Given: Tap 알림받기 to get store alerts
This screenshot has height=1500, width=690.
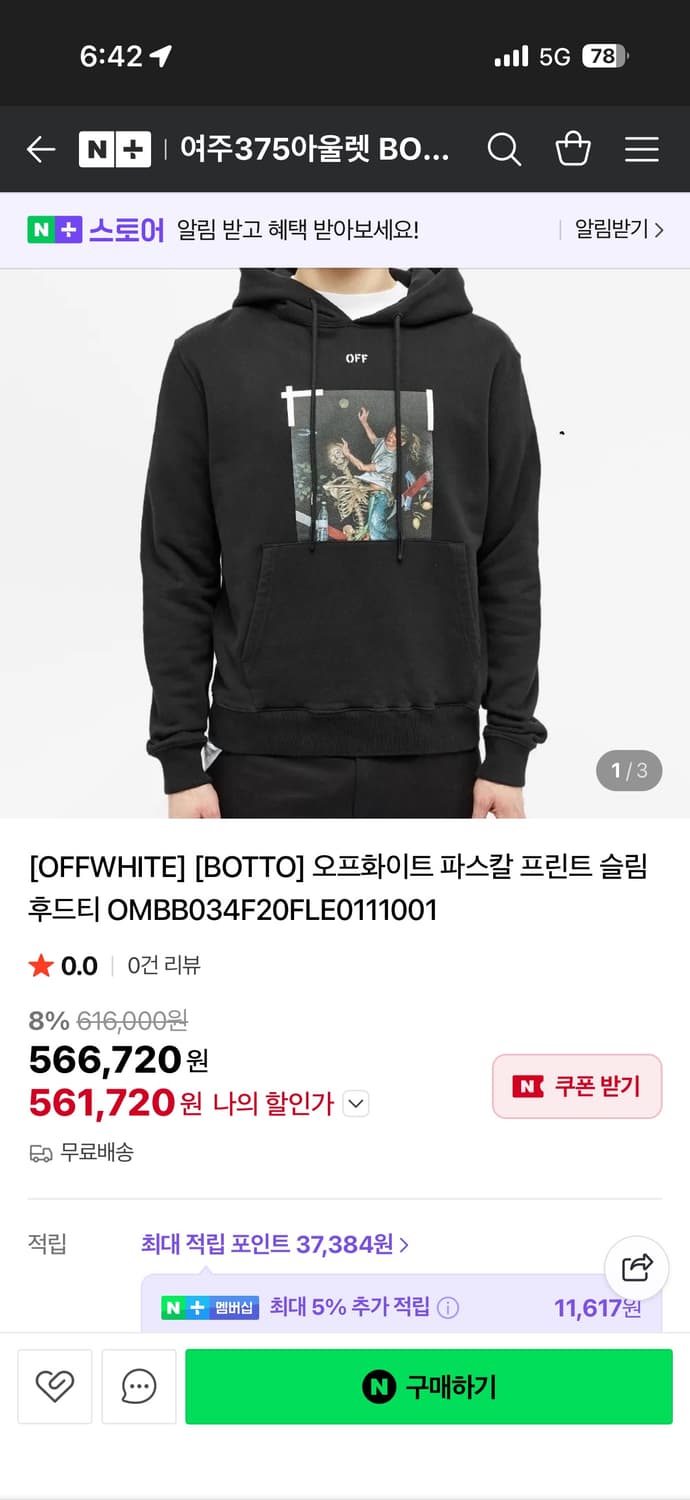Looking at the screenshot, I should [x=618, y=230].
